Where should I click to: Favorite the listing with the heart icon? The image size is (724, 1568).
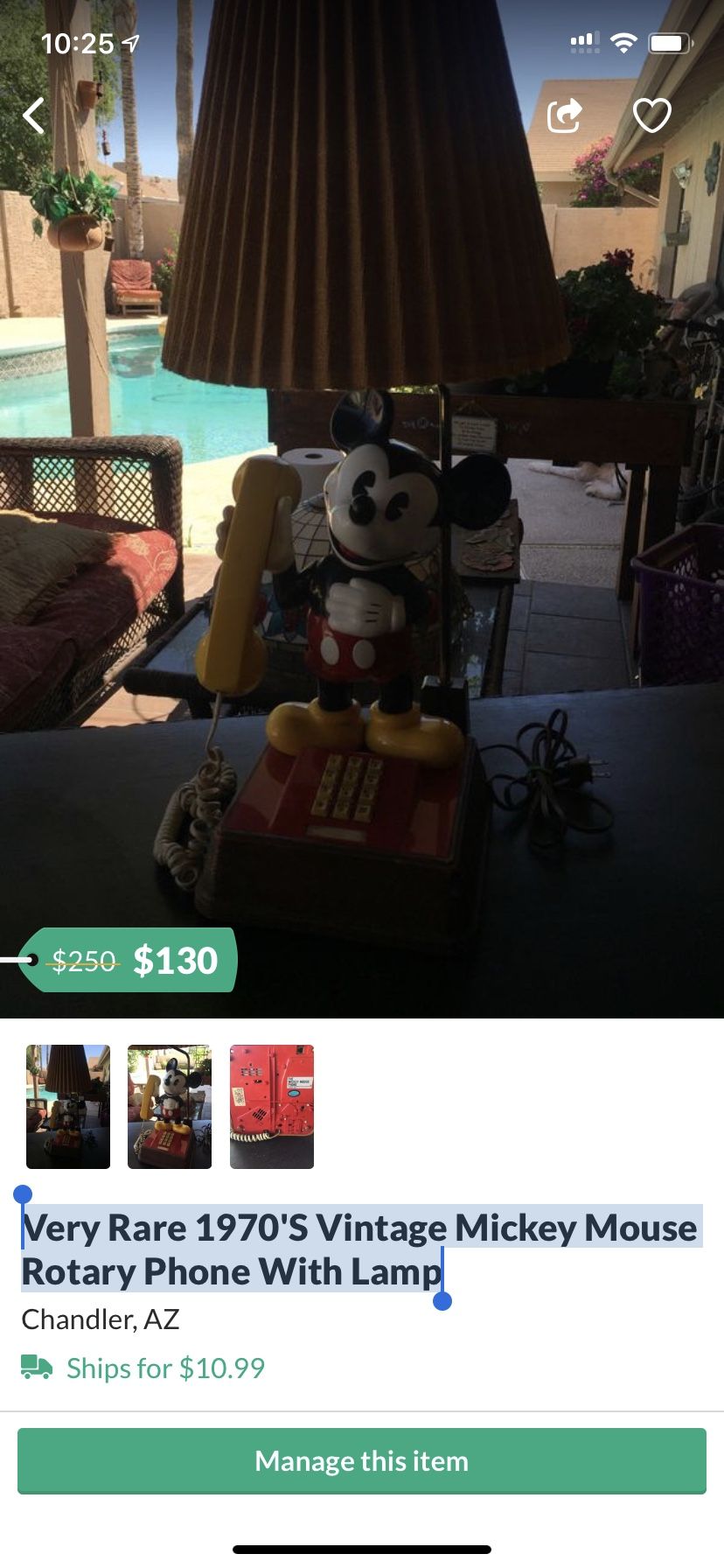click(652, 114)
